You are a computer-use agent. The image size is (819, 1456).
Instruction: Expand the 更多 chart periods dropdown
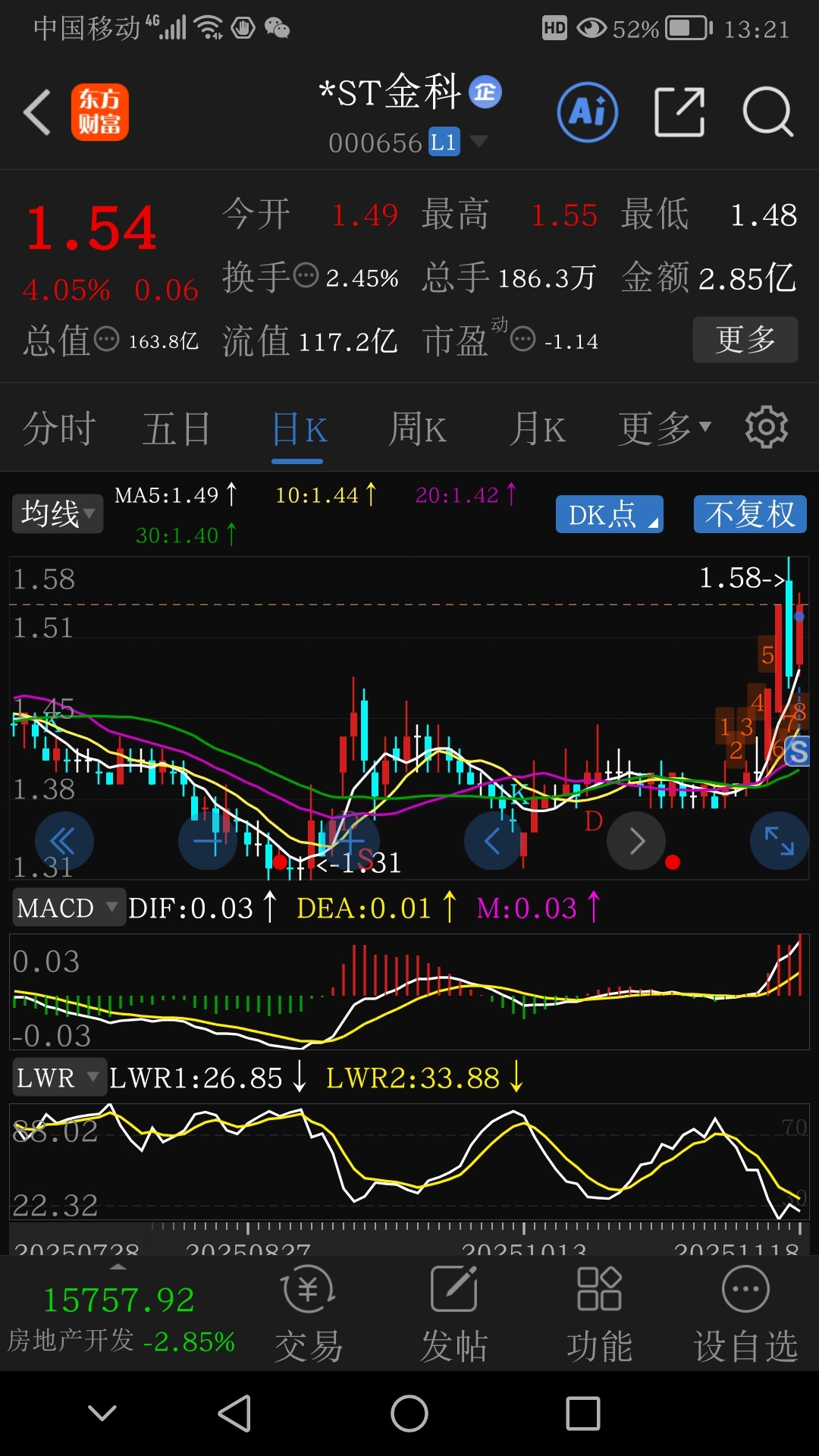pos(664,429)
